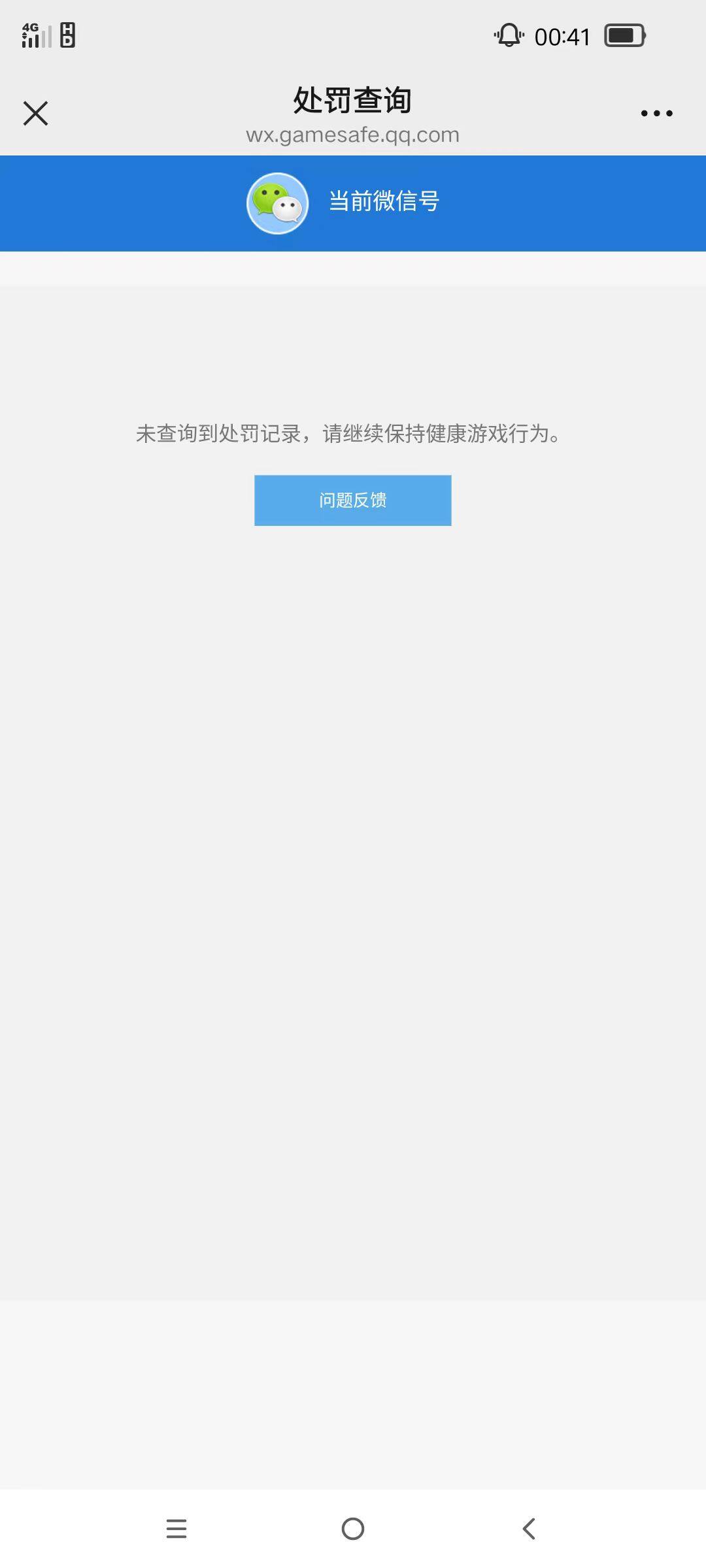Click the X to close the webpage
The image size is (706, 1568).
(35, 112)
